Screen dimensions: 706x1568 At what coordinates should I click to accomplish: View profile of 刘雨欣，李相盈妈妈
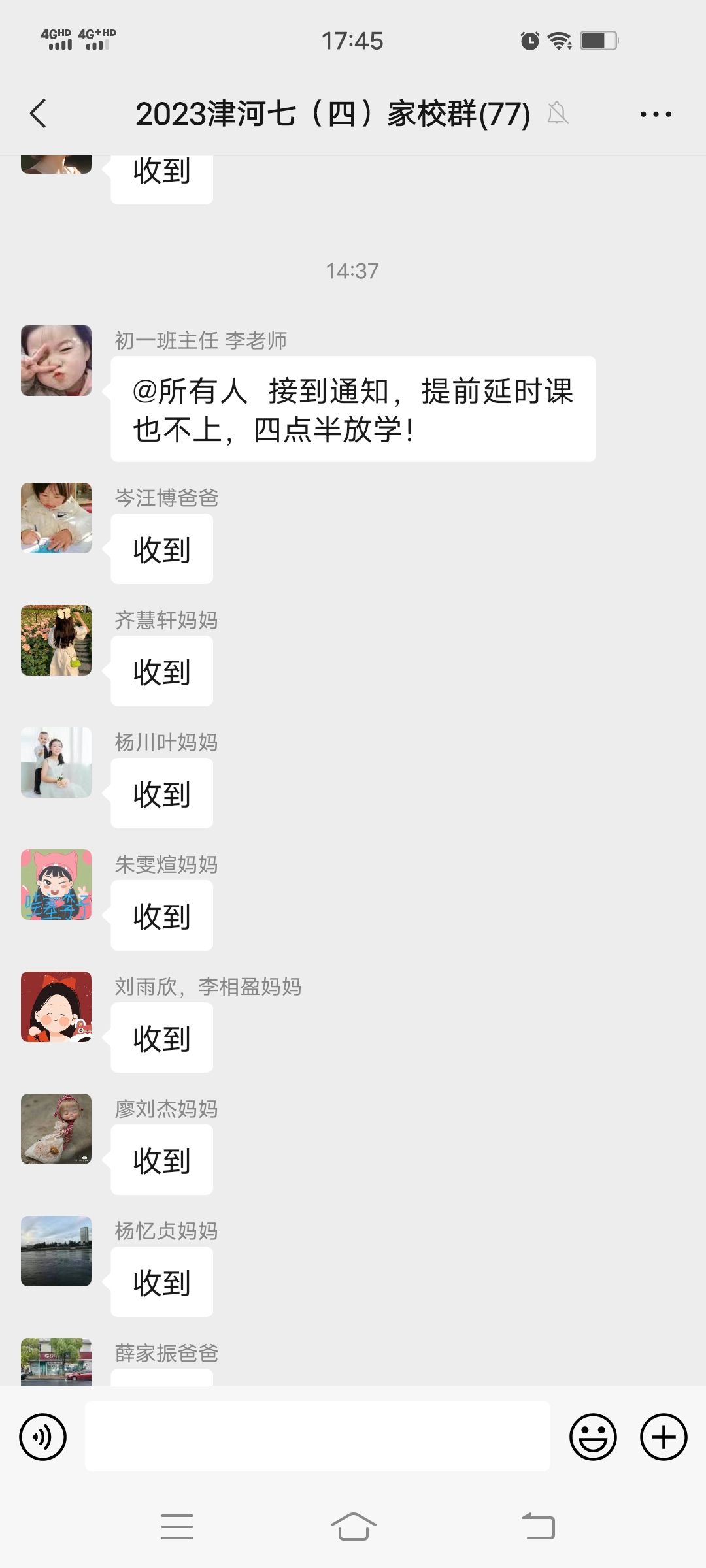point(56,1007)
